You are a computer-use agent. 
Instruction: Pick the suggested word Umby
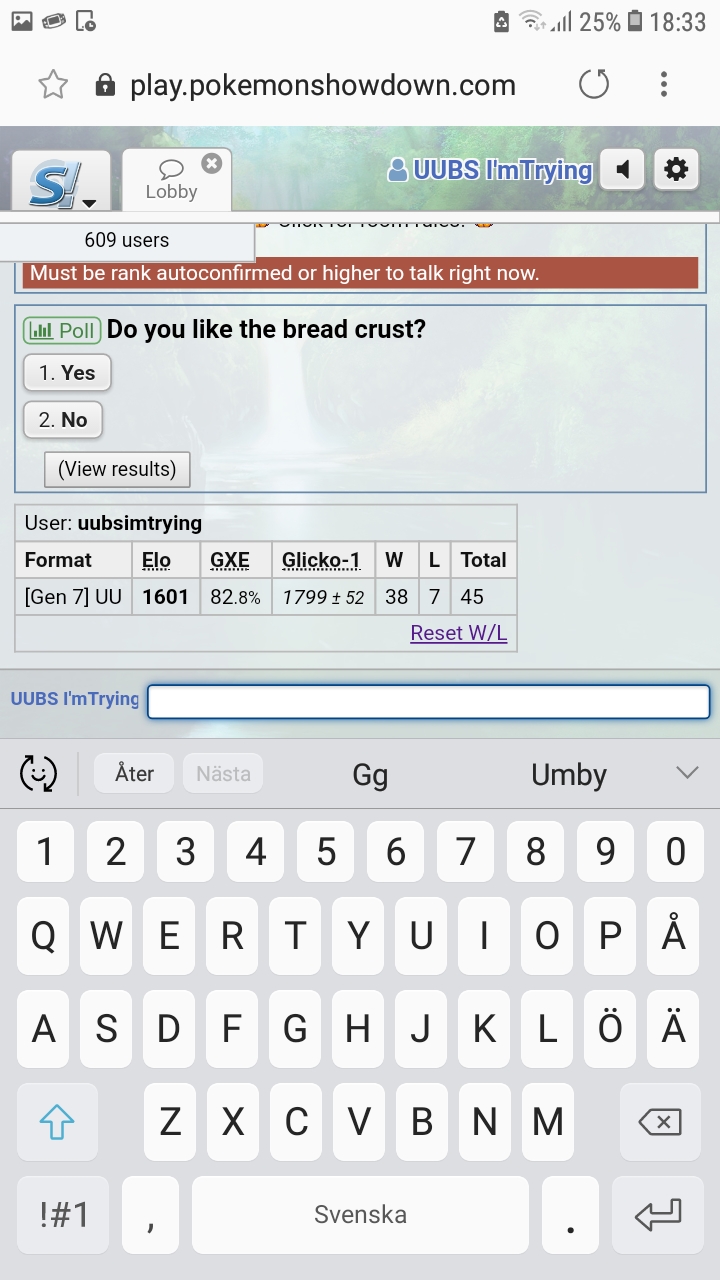point(569,775)
